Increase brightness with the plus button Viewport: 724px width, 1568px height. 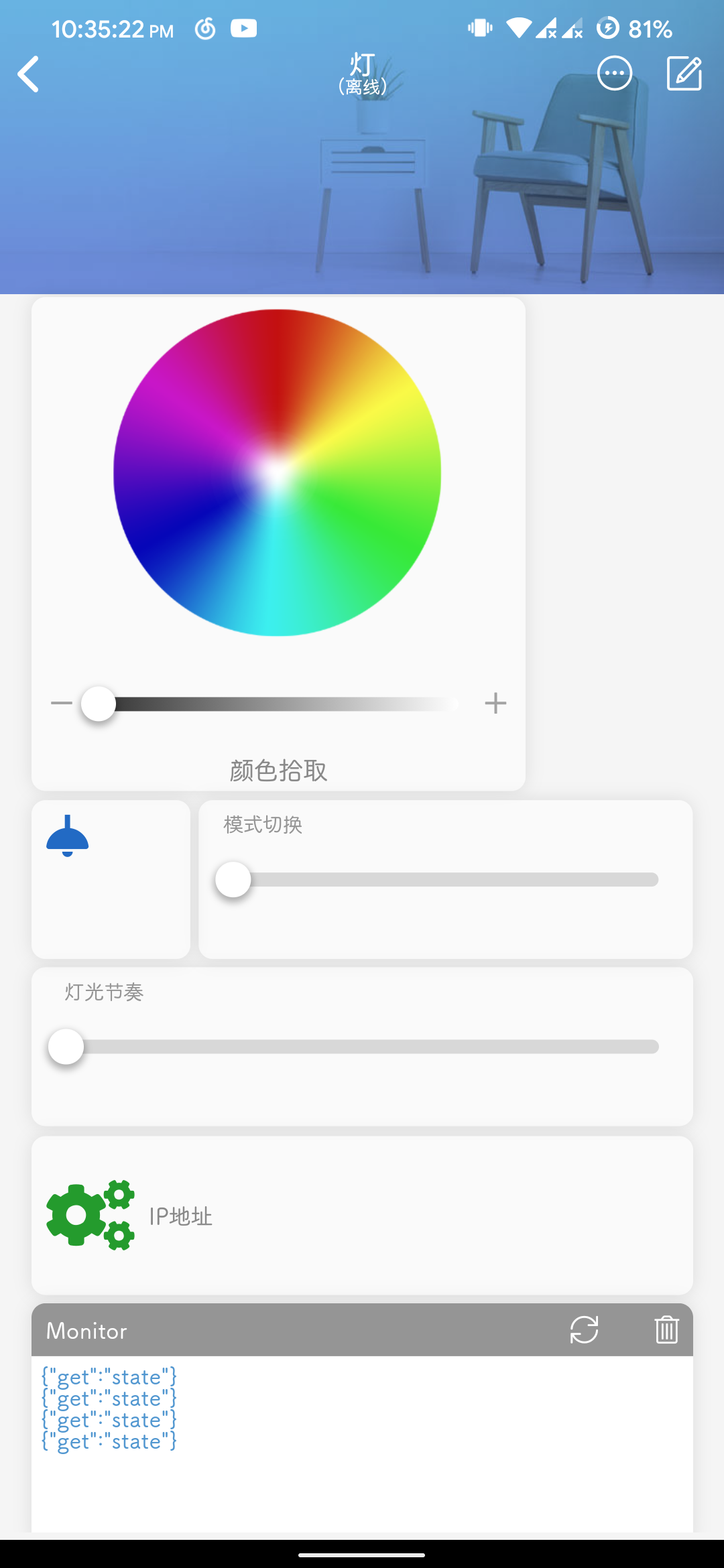(x=495, y=703)
